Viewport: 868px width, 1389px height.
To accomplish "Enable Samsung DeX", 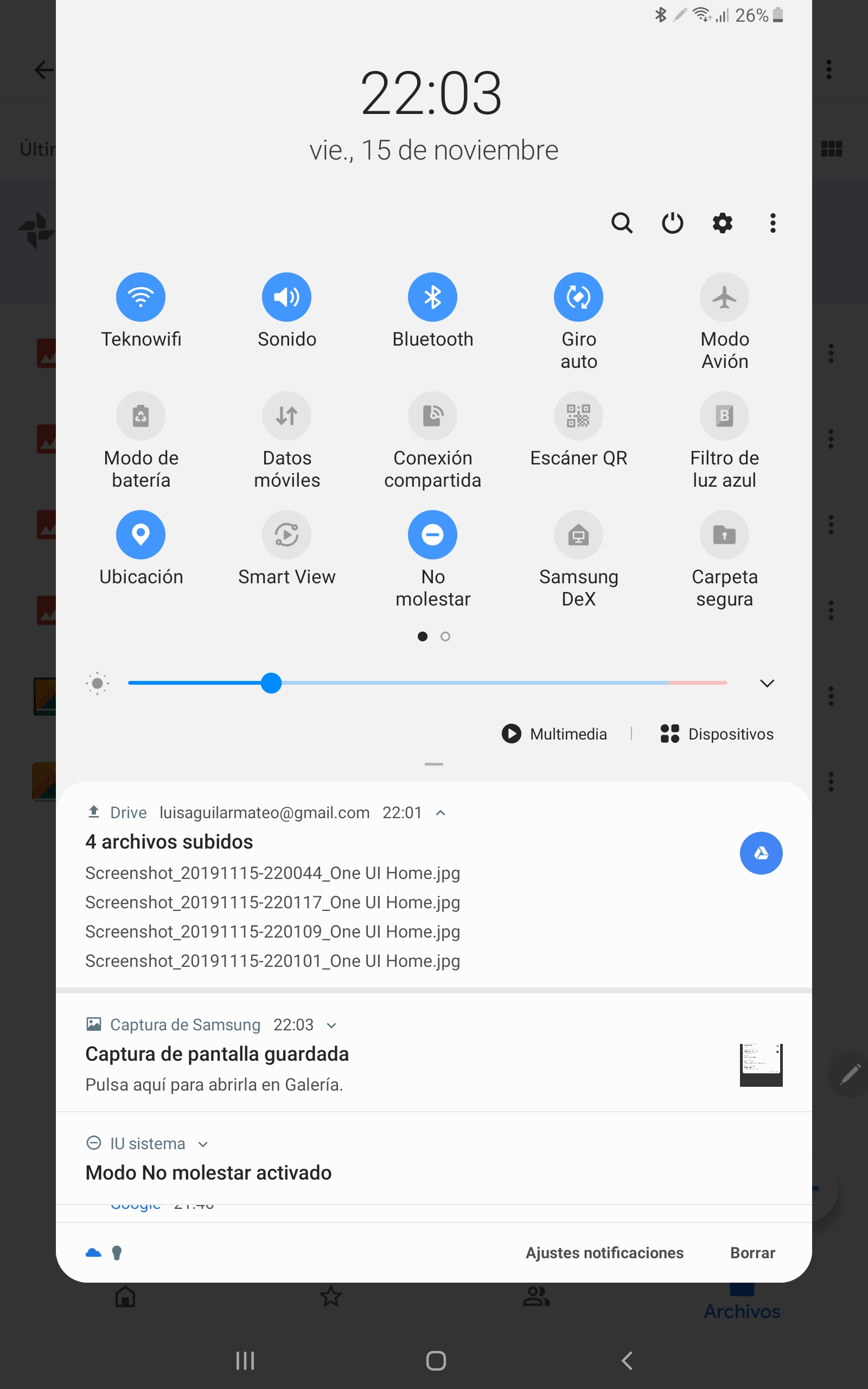I will (x=578, y=534).
